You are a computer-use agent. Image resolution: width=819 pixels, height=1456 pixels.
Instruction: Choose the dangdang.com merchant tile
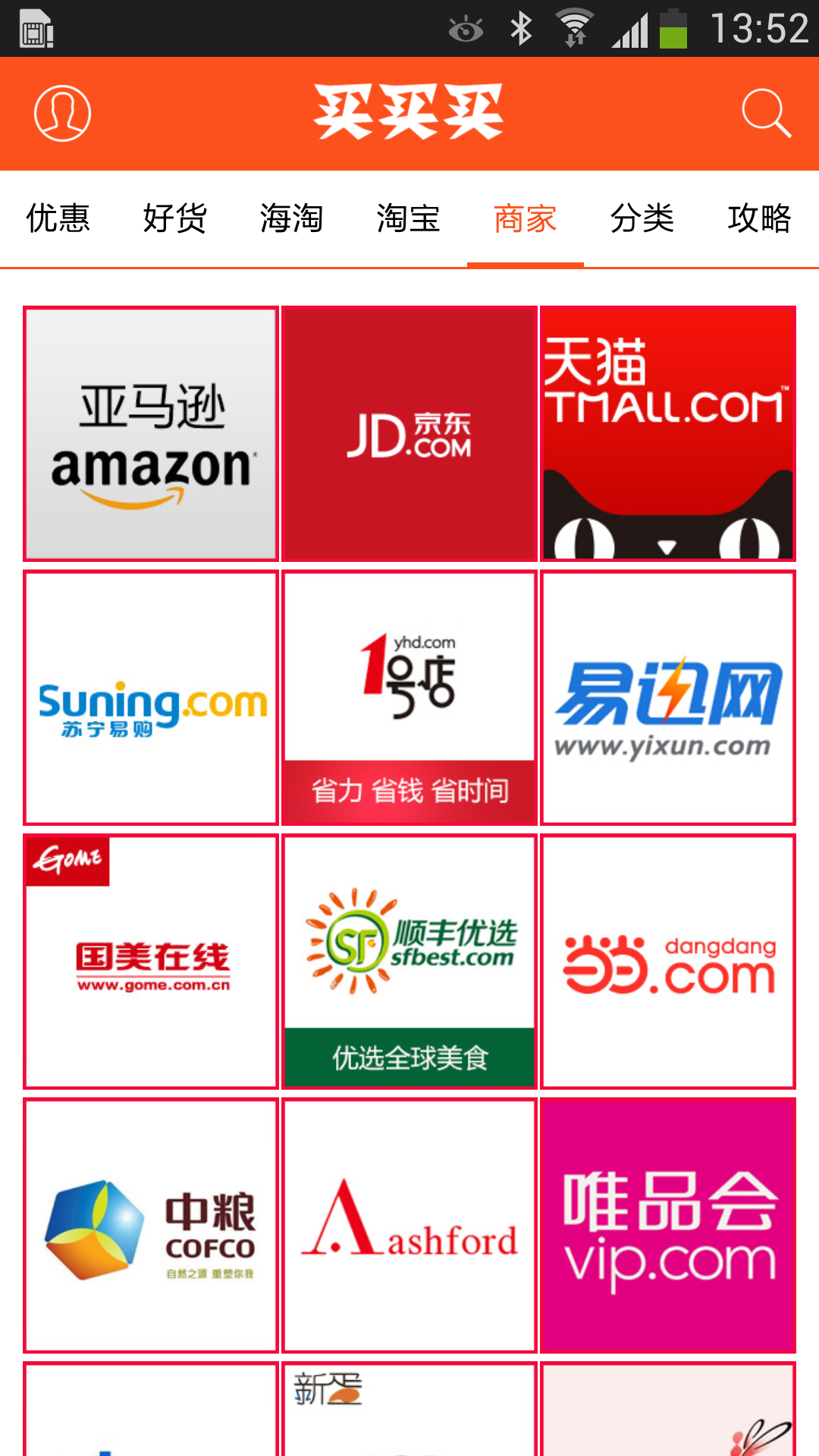(668, 962)
